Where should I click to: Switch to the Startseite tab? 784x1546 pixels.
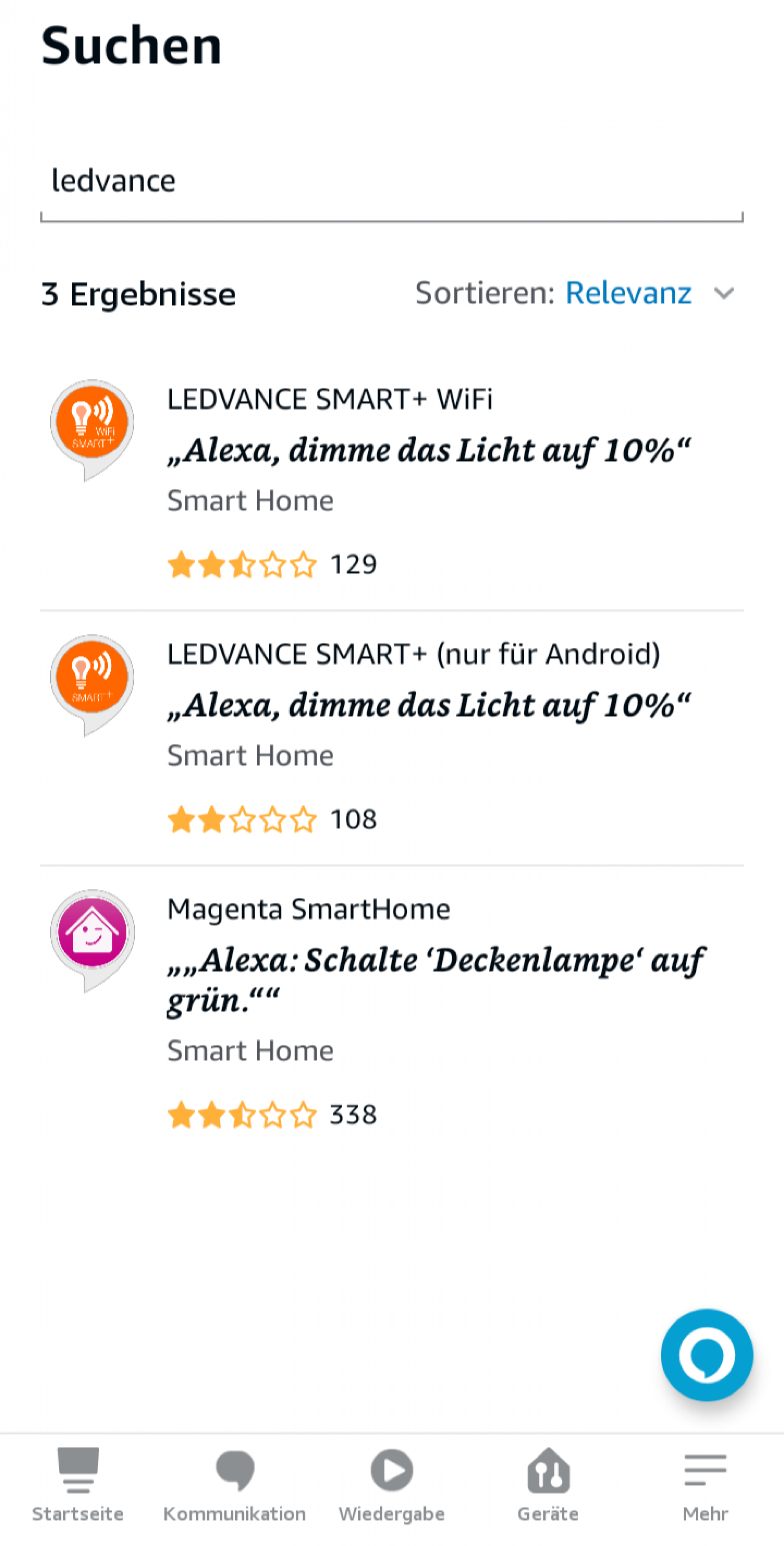[78, 1485]
